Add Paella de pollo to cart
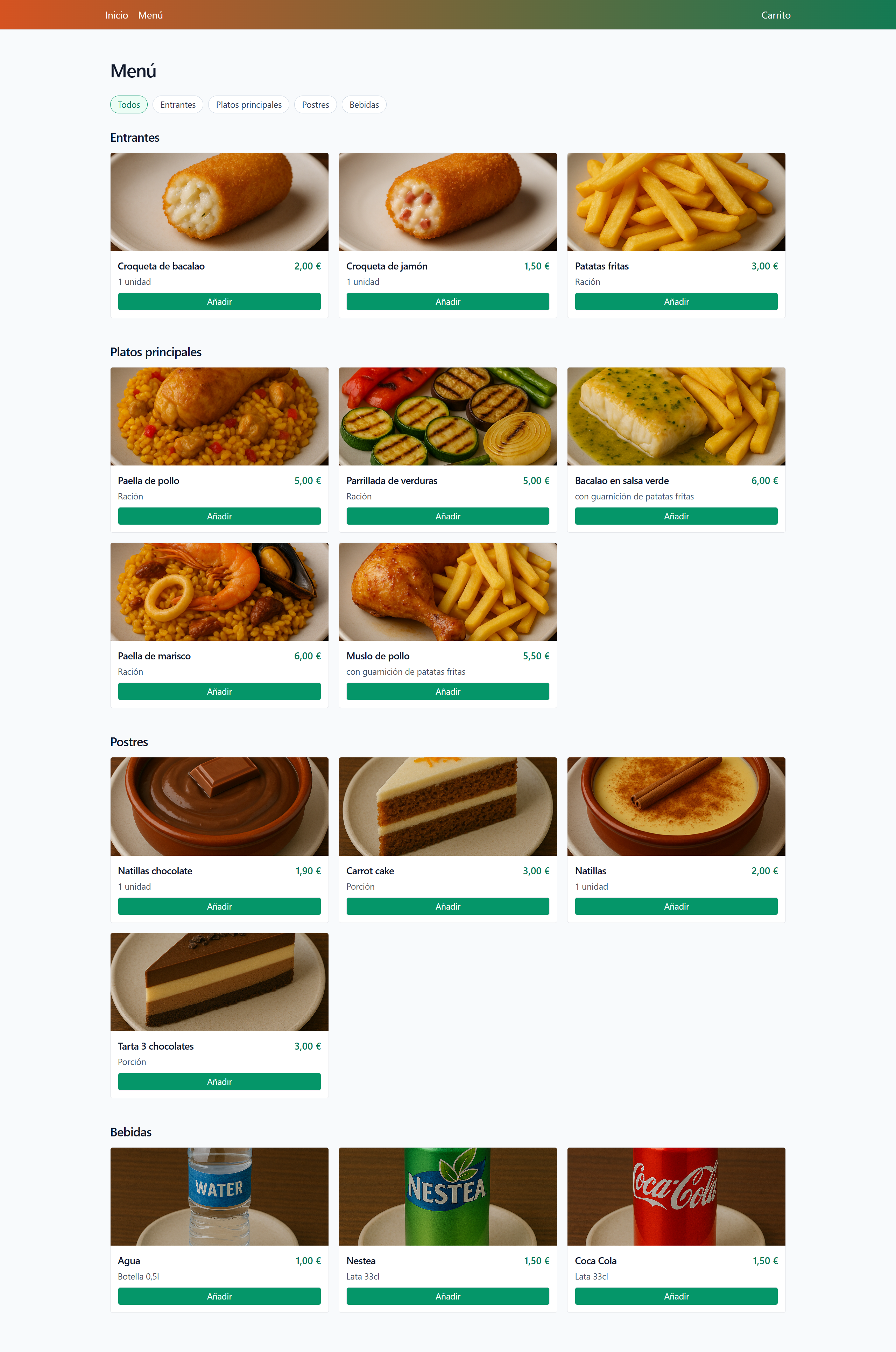896x1352 pixels. 219,516
